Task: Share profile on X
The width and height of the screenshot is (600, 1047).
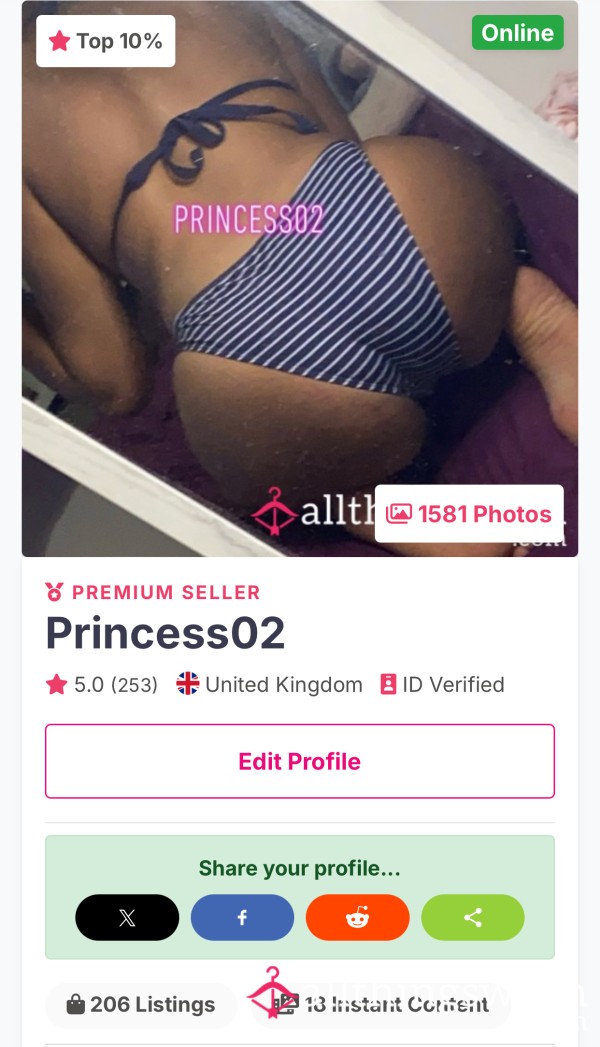Action: click(x=127, y=917)
